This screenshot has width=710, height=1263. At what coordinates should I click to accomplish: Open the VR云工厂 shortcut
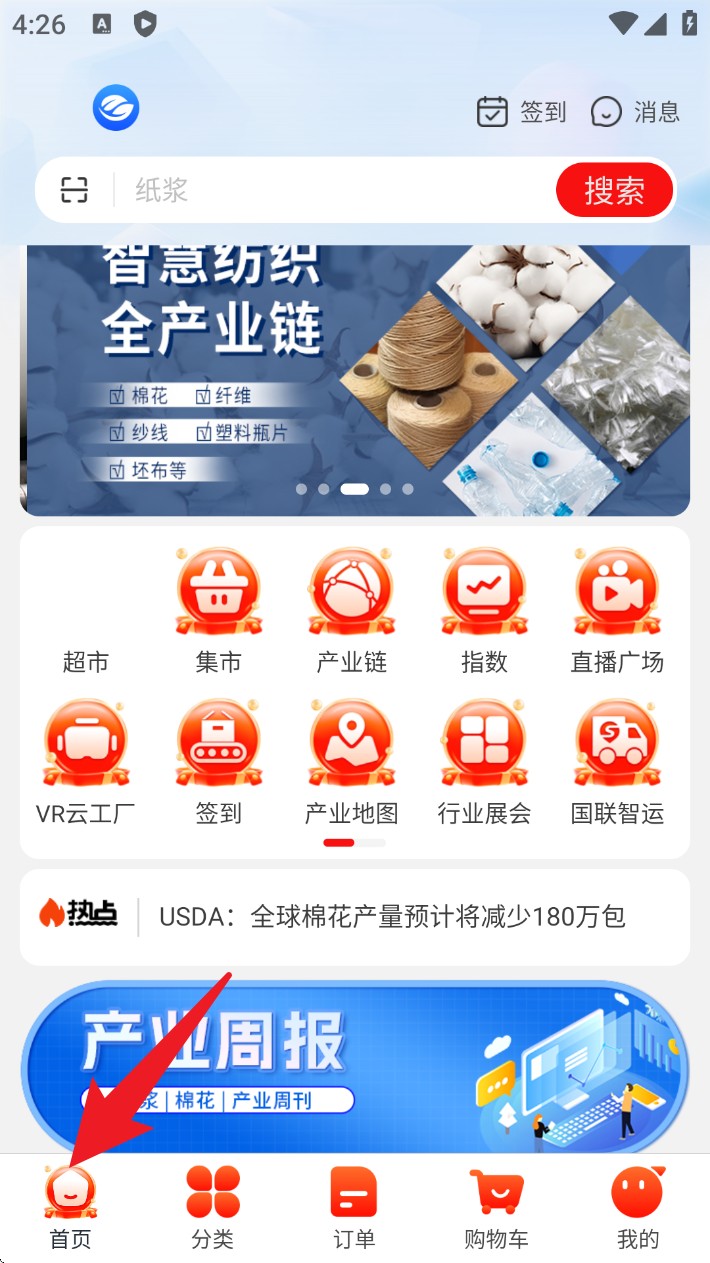tap(85, 762)
